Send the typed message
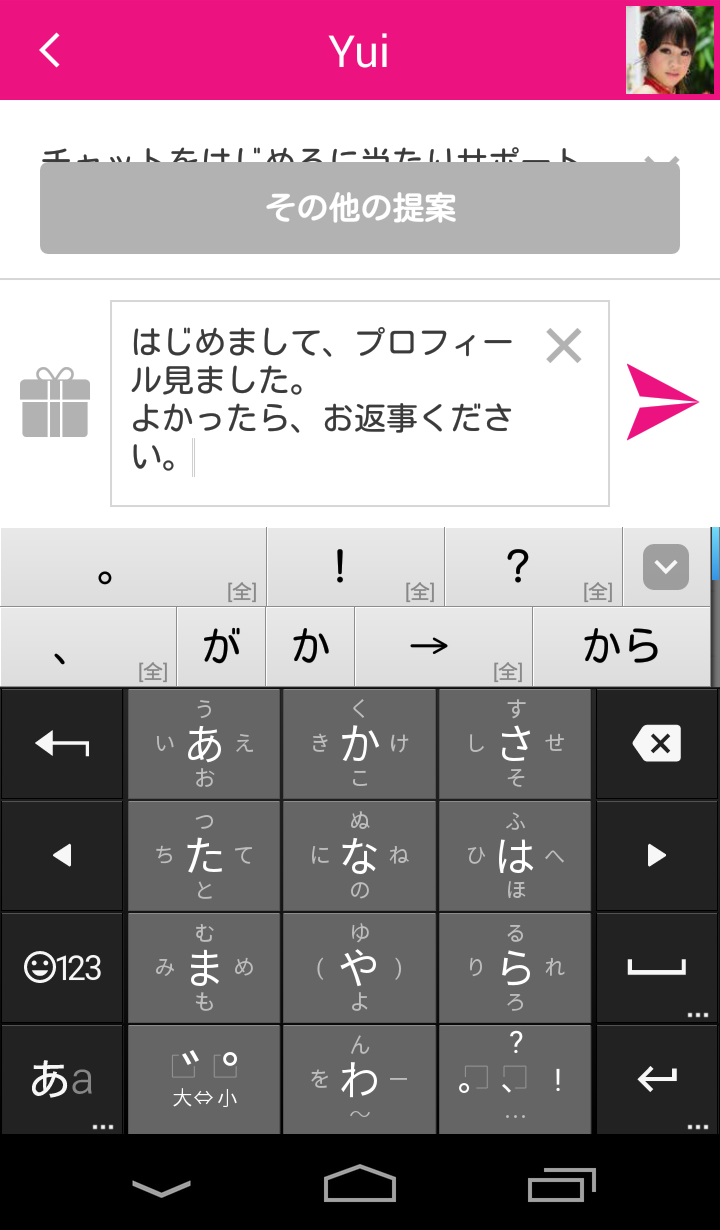This screenshot has width=720, height=1230. click(661, 402)
